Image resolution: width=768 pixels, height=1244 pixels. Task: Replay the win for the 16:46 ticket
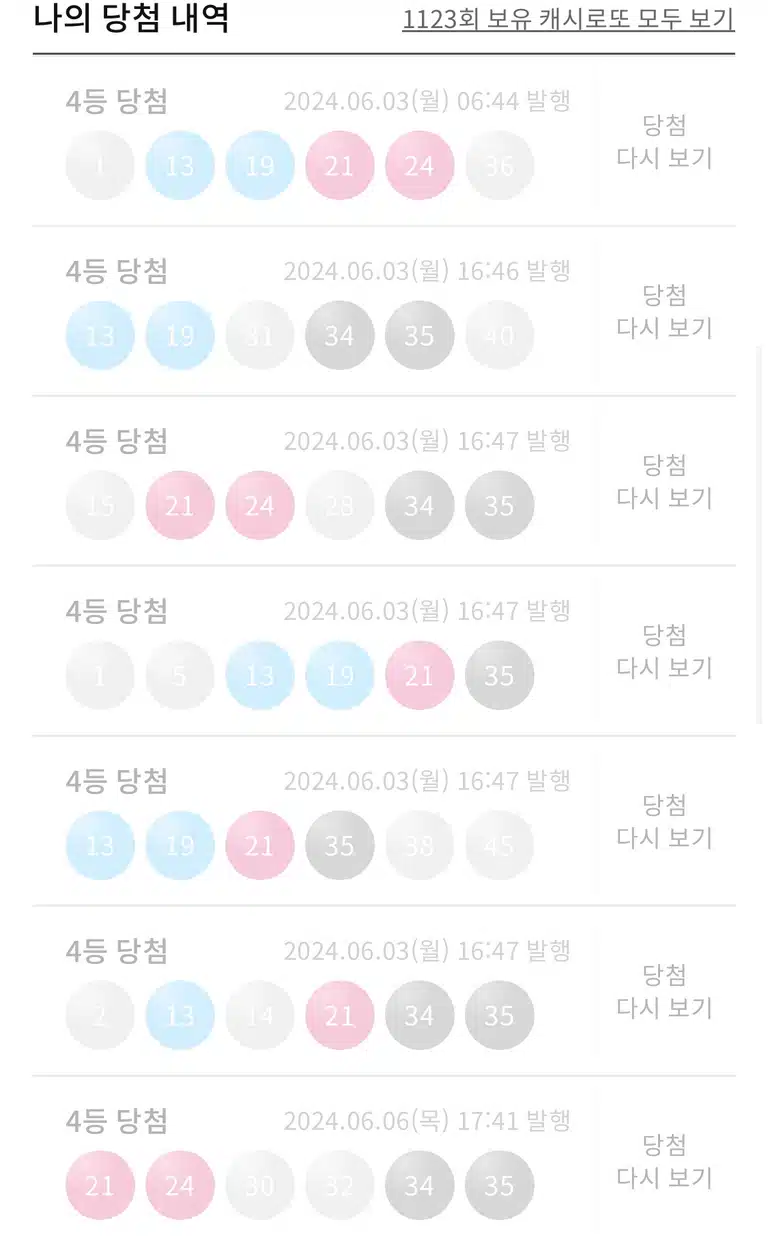point(664,311)
